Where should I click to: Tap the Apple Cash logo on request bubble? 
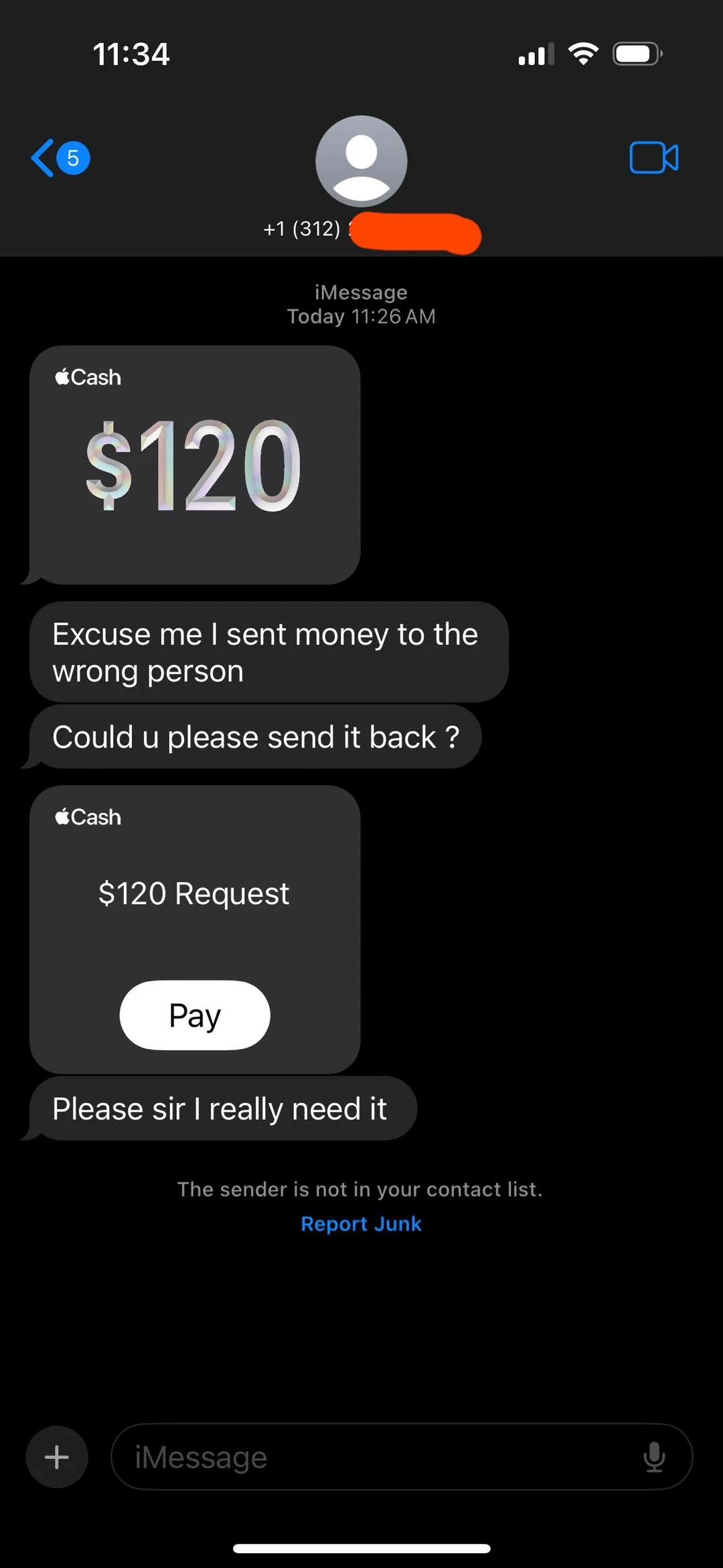86,816
